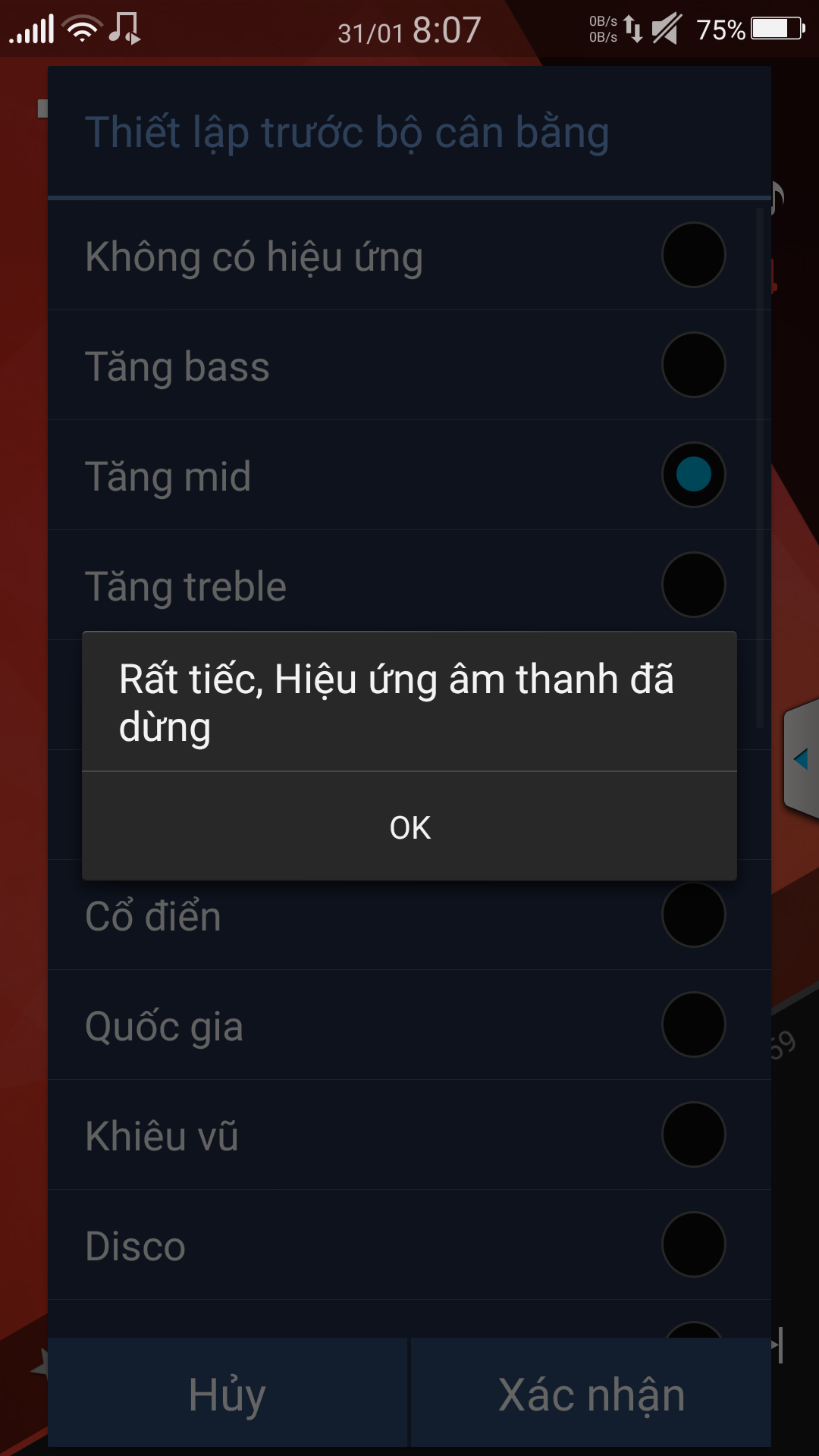Choose the Disco preset

409,1245
